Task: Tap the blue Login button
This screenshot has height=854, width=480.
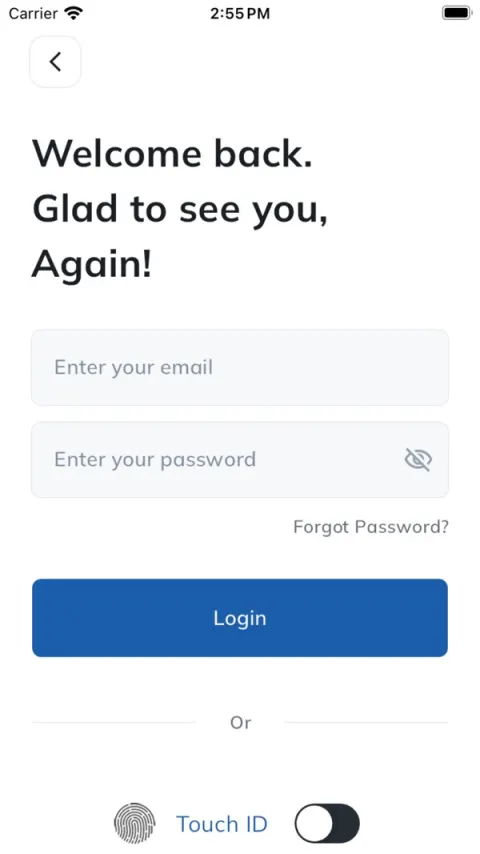Action: (x=240, y=618)
